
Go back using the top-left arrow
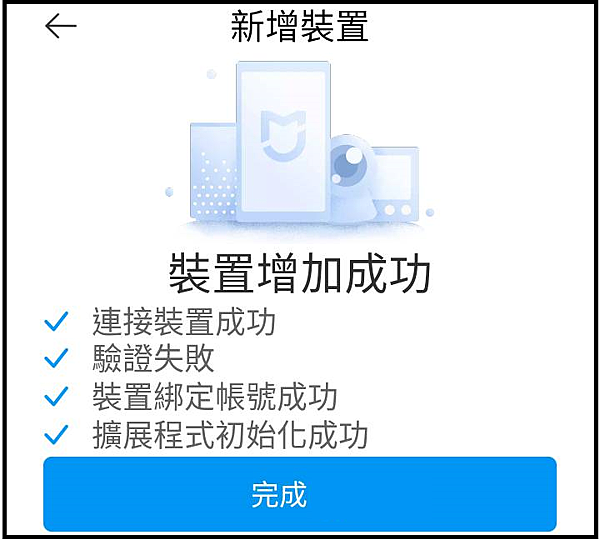60,27
